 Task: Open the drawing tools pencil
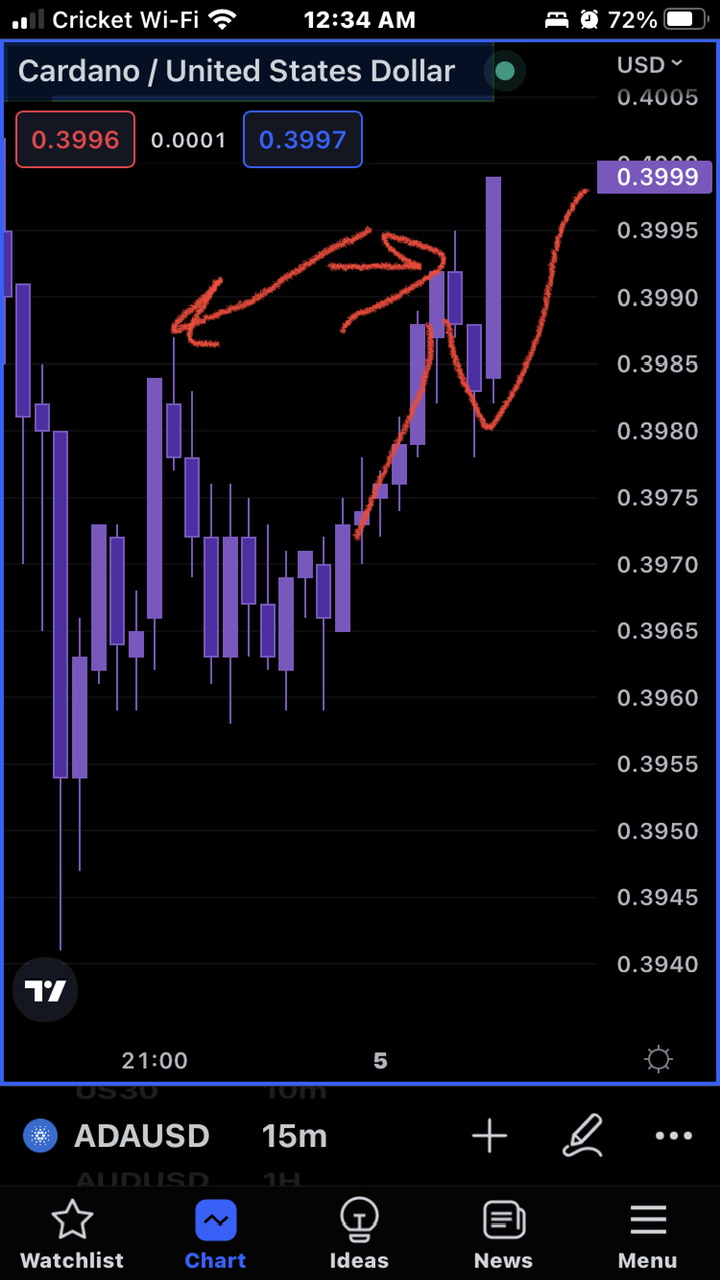tap(582, 1136)
